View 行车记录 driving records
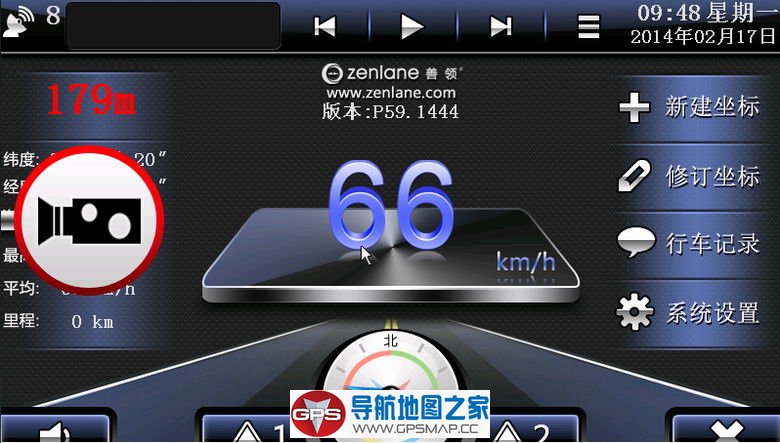 690,243
